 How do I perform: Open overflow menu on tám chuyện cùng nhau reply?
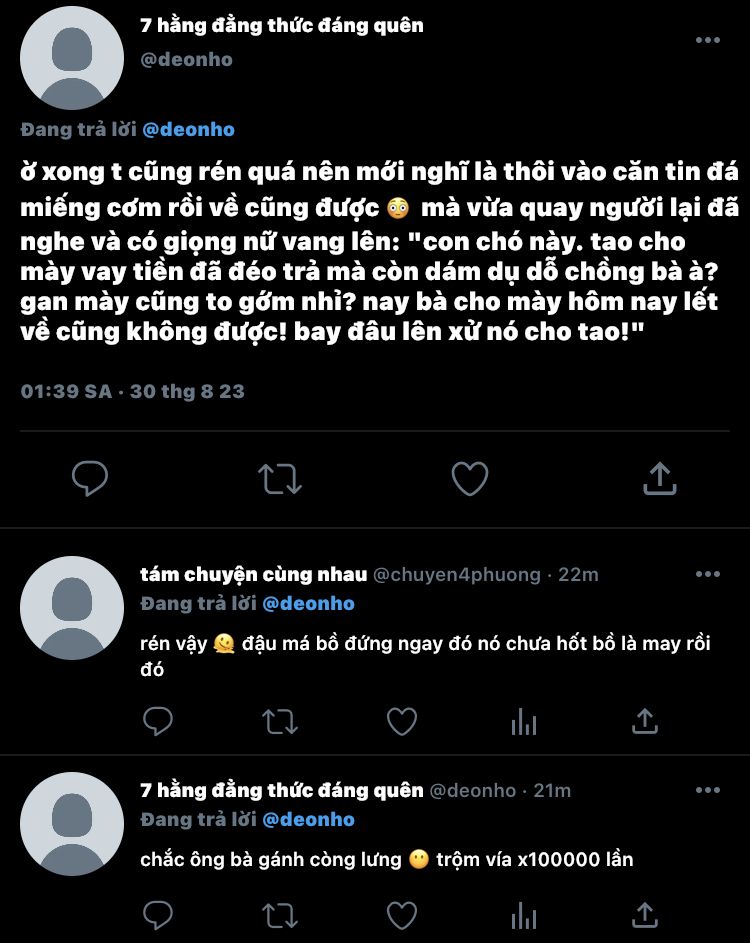707,575
